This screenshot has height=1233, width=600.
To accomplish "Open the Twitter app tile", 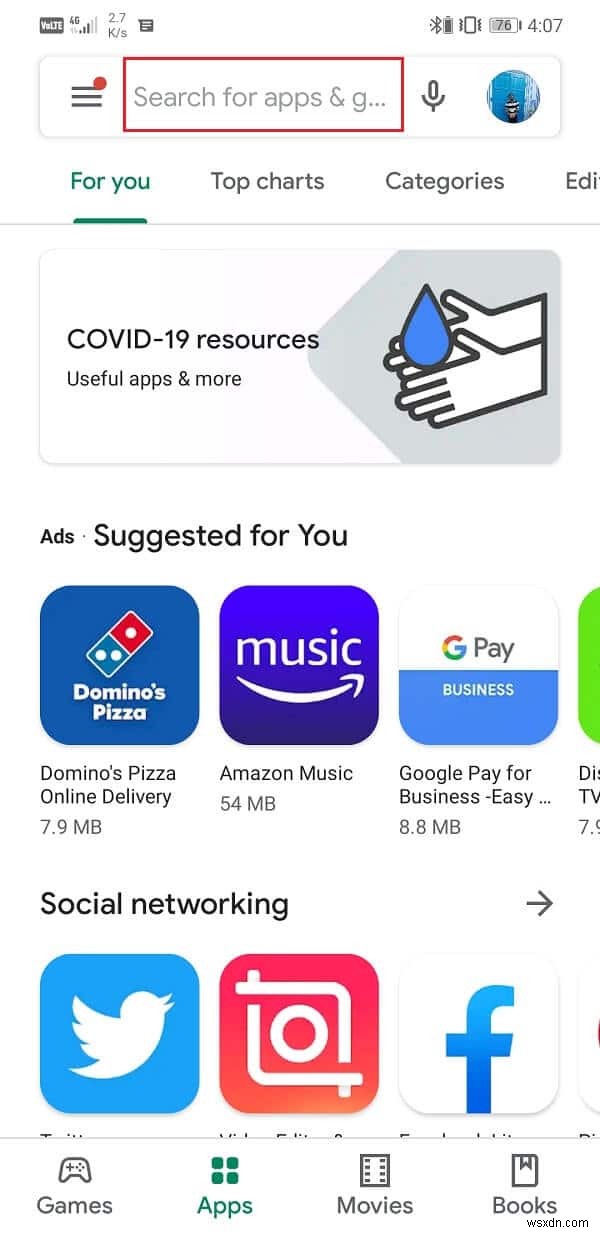I will pos(119,1033).
